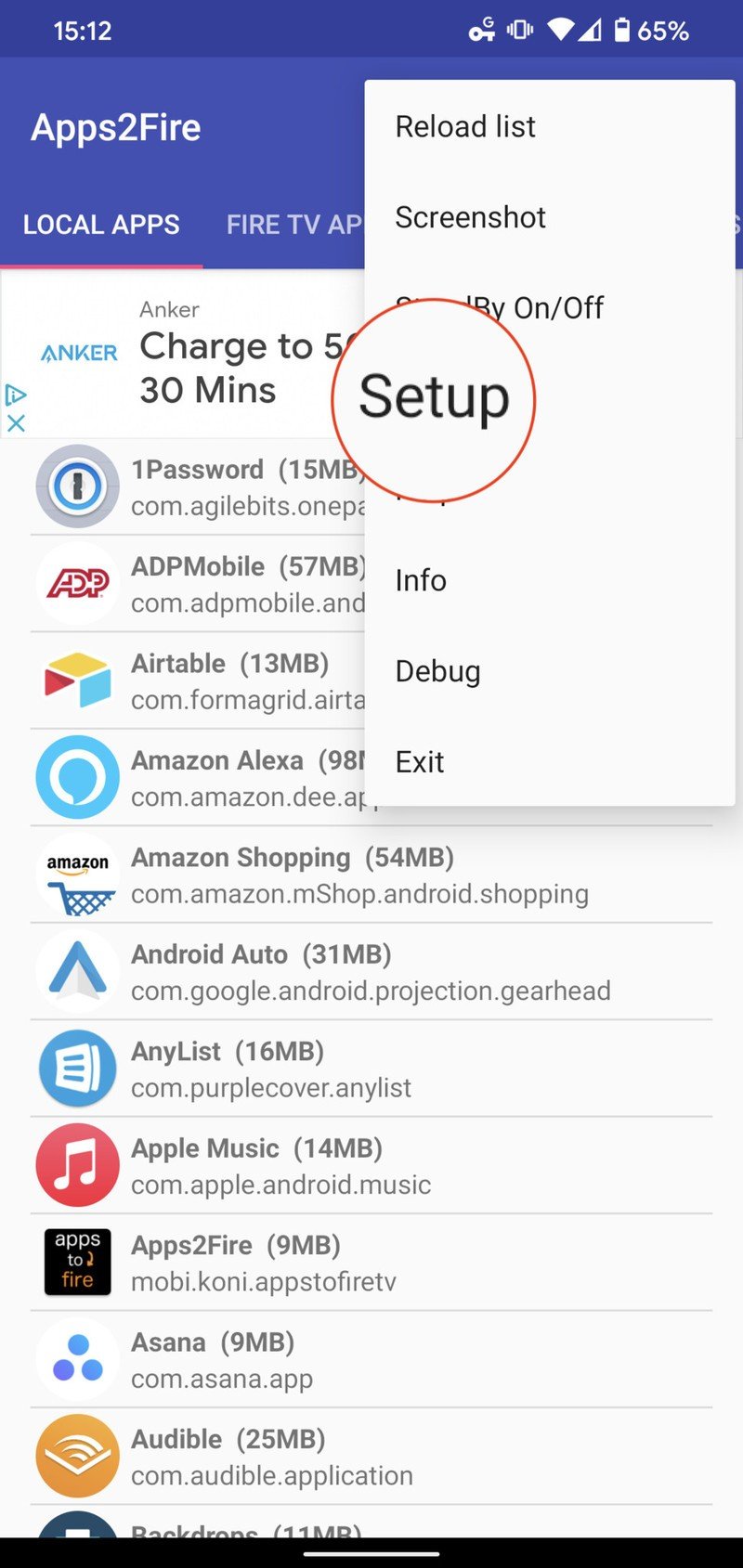Switch to the Local Apps tab
The image size is (743, 1568).
coord(101,225)
